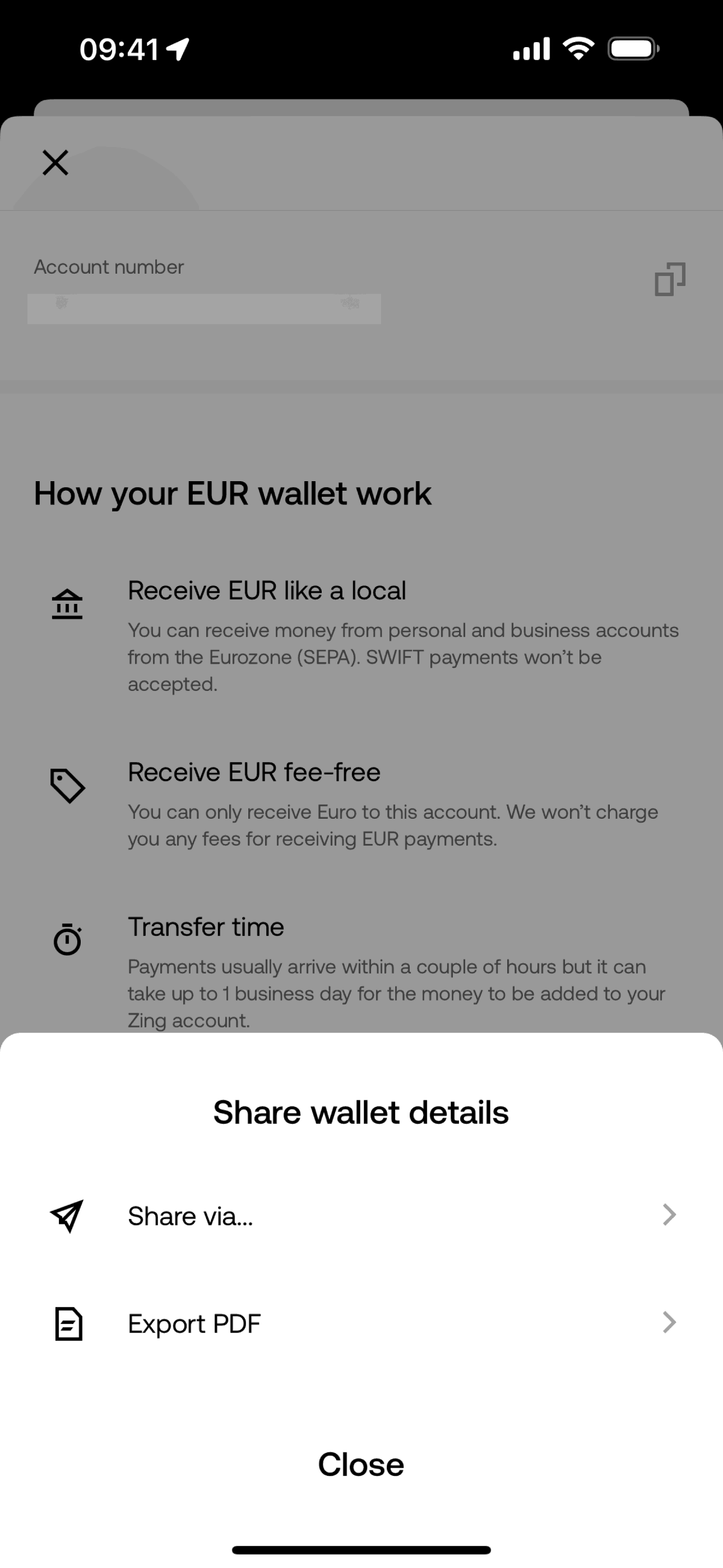Open the Share via... option
Image resolution: width=723 pixels, height=1568 pixels.
361,1216
